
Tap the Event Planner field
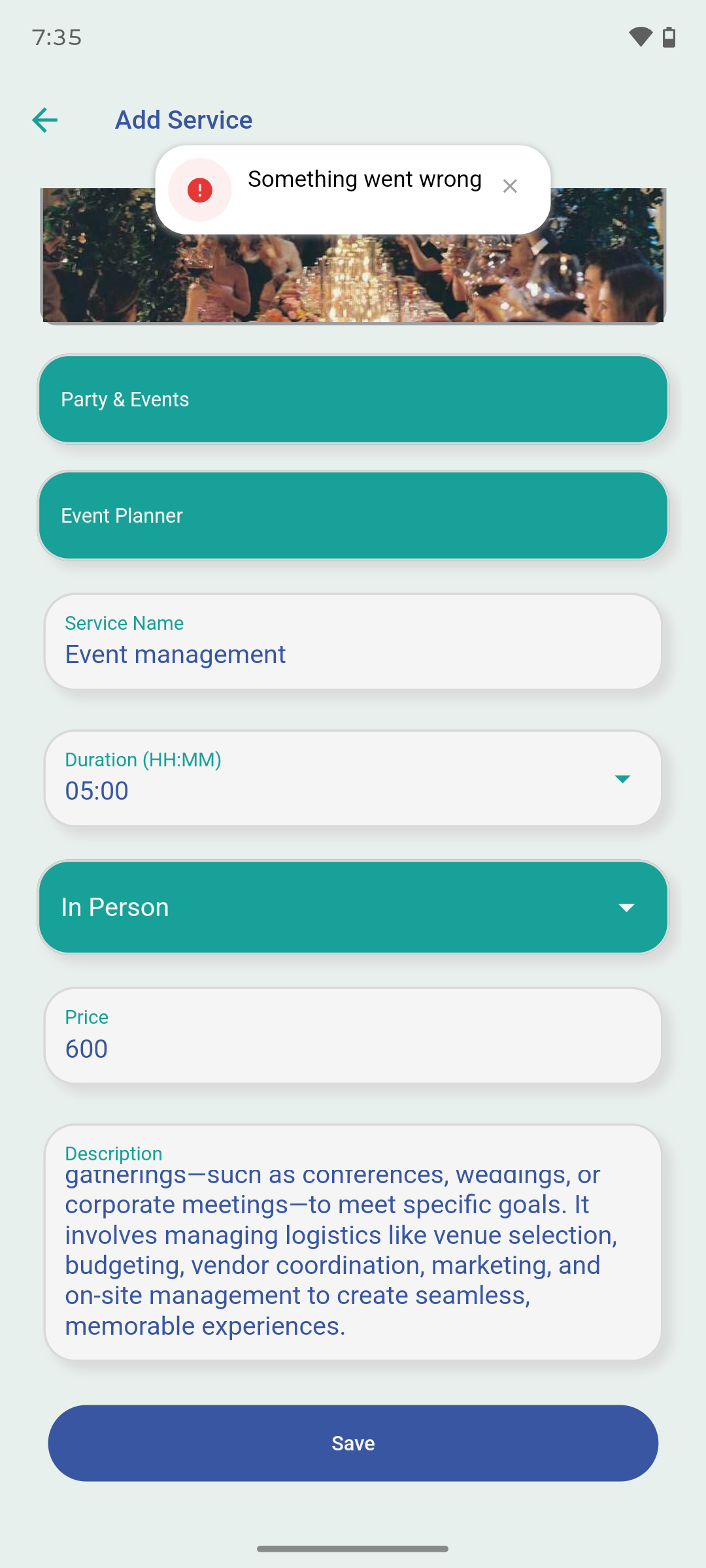[x=353, y=515]
